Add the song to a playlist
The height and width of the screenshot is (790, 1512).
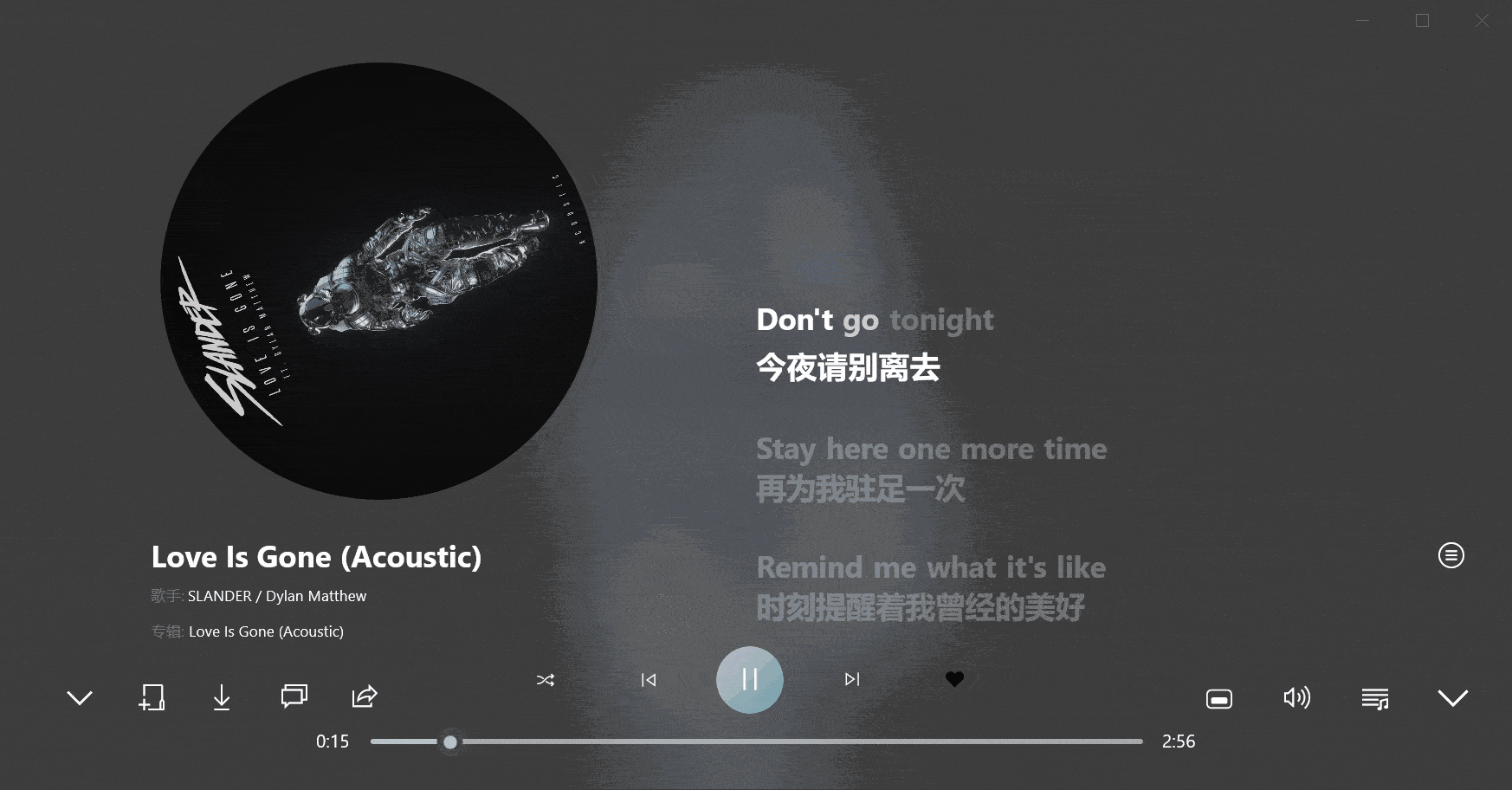[x=152, y=697]
